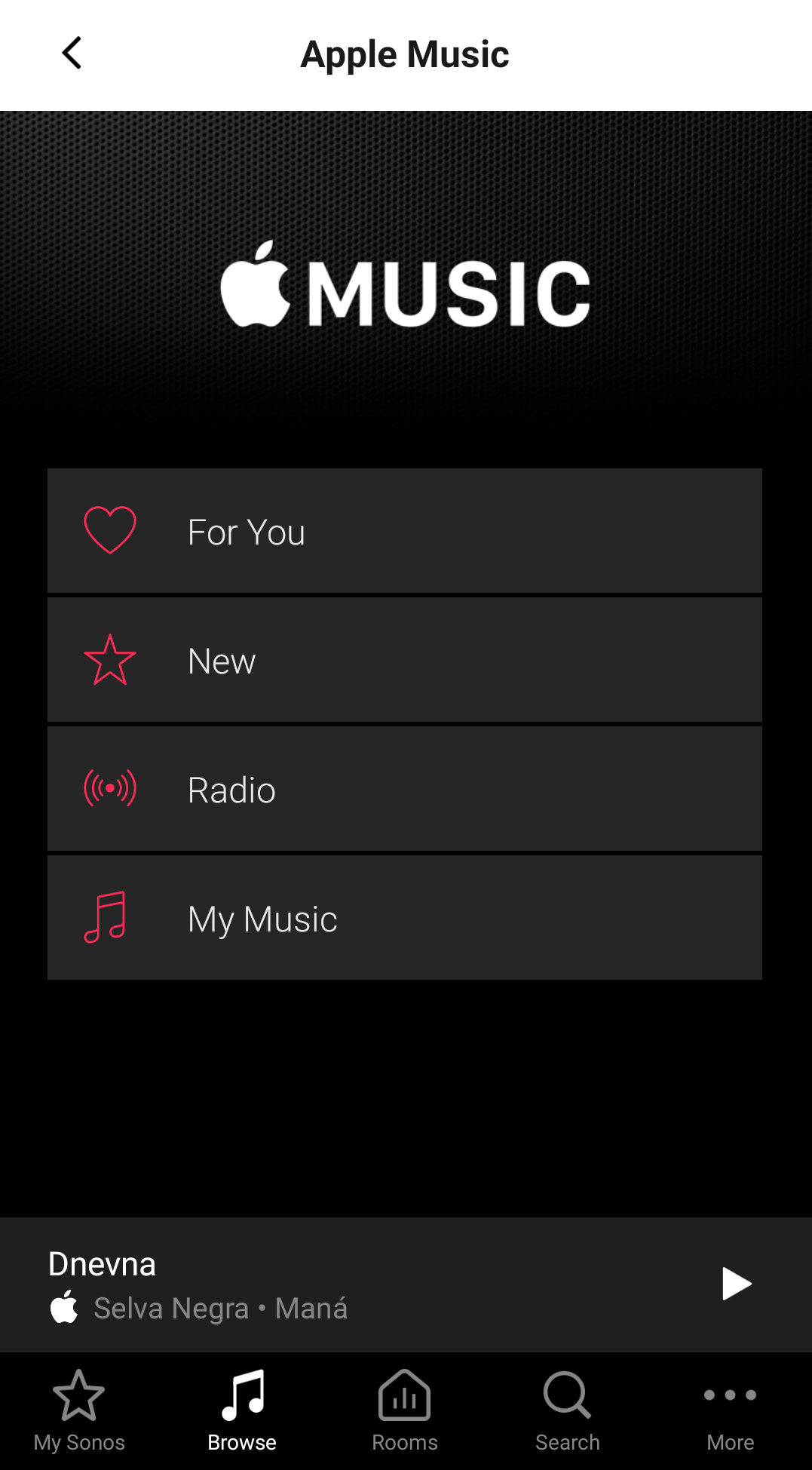Switch to the My Sonos tab
Viewport: 812px width, 1470px height.
[x=79, y=1411]
